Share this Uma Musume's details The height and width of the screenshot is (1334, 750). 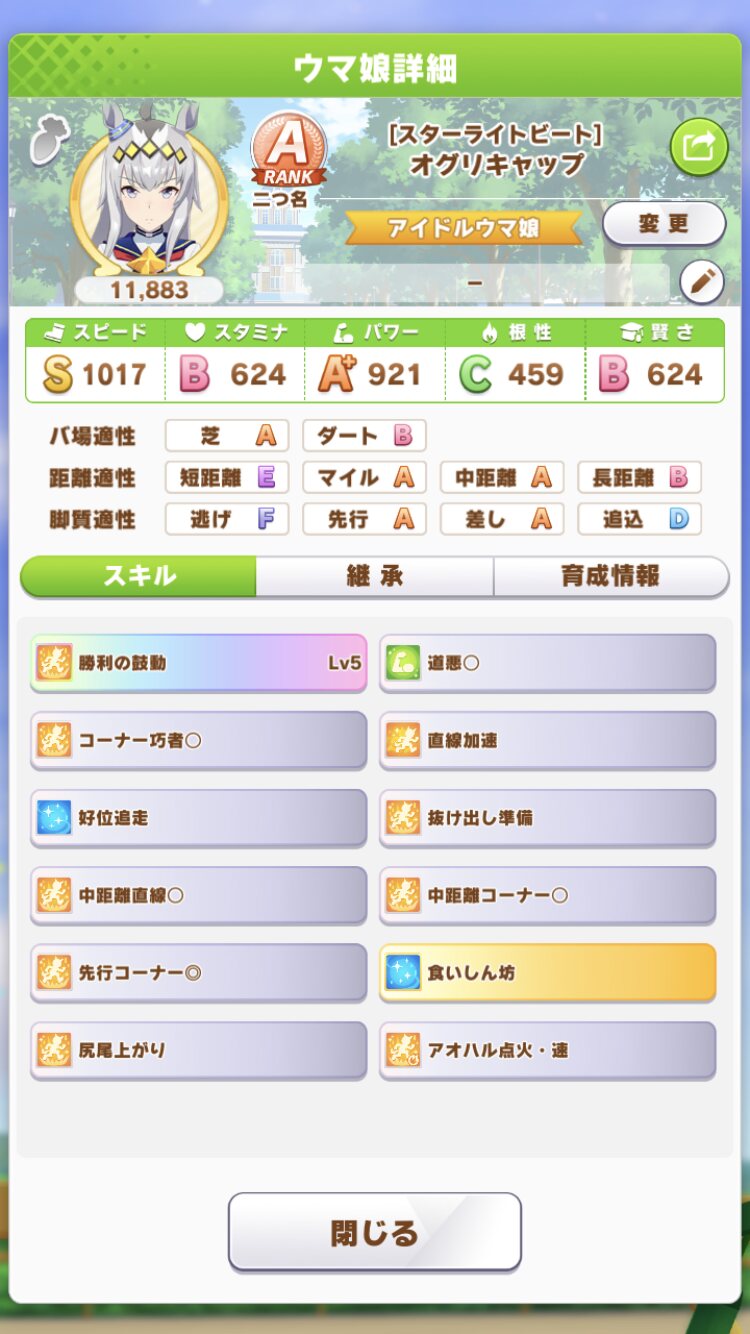point(698,147)
